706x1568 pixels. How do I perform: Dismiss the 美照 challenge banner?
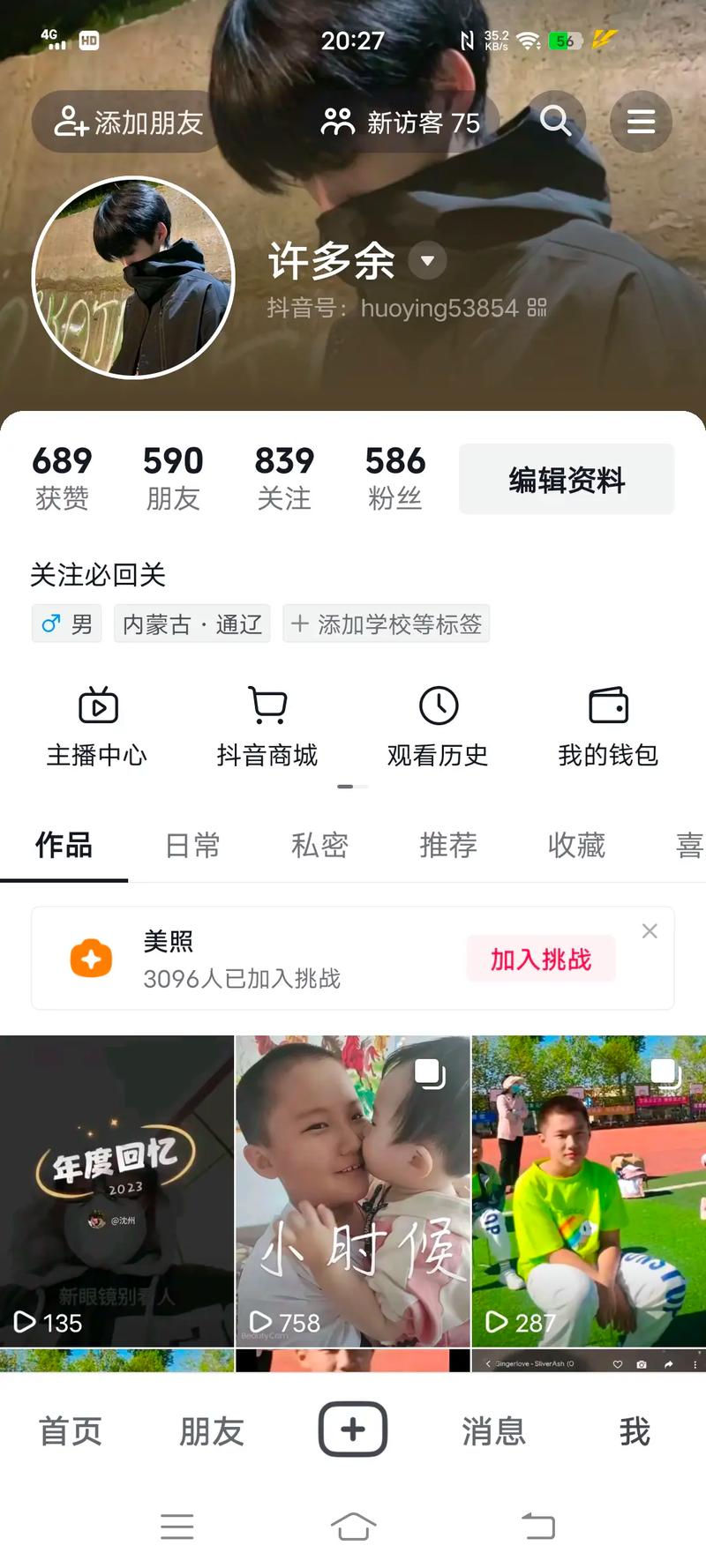point(650,931)
